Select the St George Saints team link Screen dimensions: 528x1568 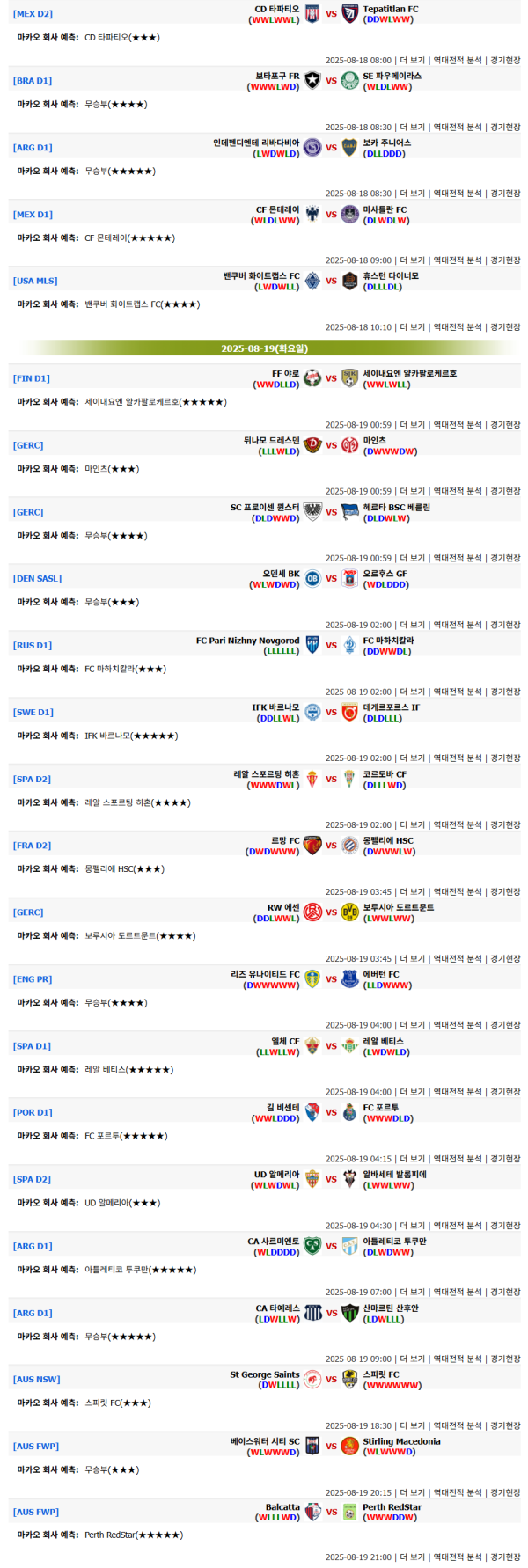(x=265, y=1374)
